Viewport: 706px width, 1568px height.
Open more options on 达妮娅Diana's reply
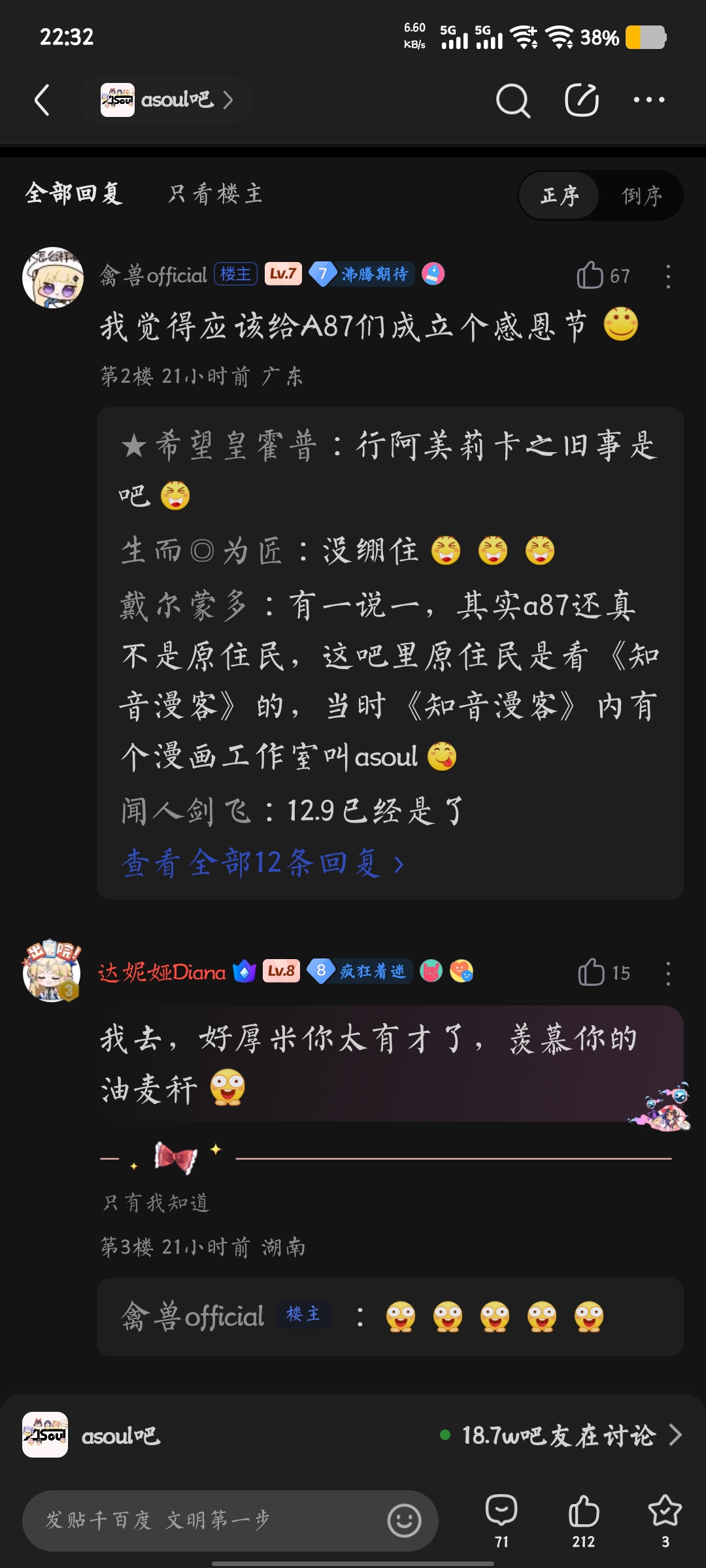(667, 973)
